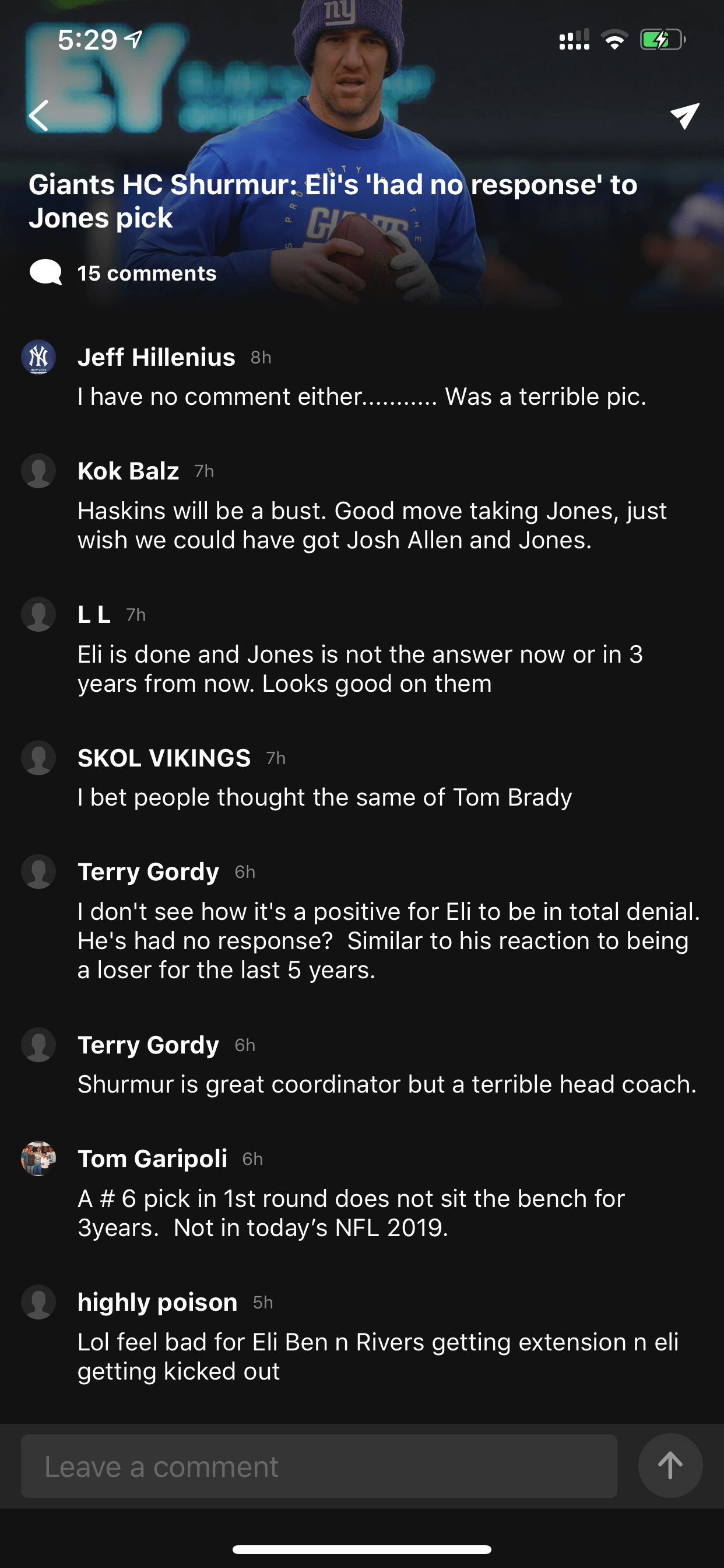Open Jeff Hillenius's profile avatar
The image size is (724, 1568).
39,356
